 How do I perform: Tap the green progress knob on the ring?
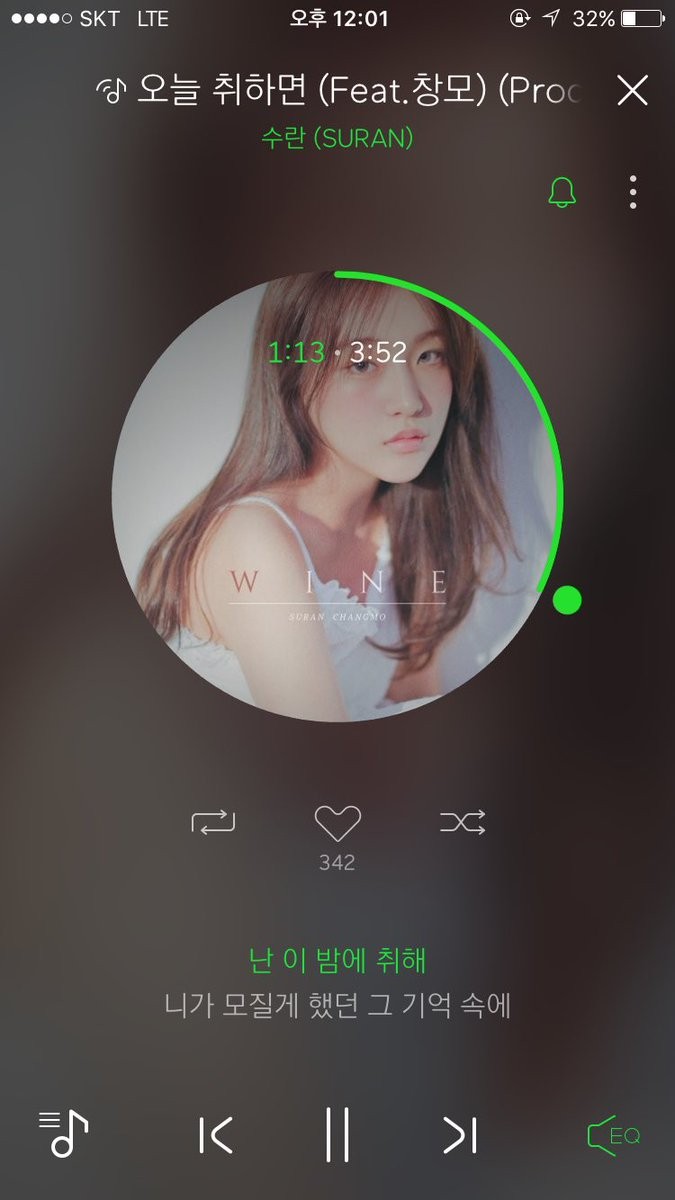coord(567,600)
